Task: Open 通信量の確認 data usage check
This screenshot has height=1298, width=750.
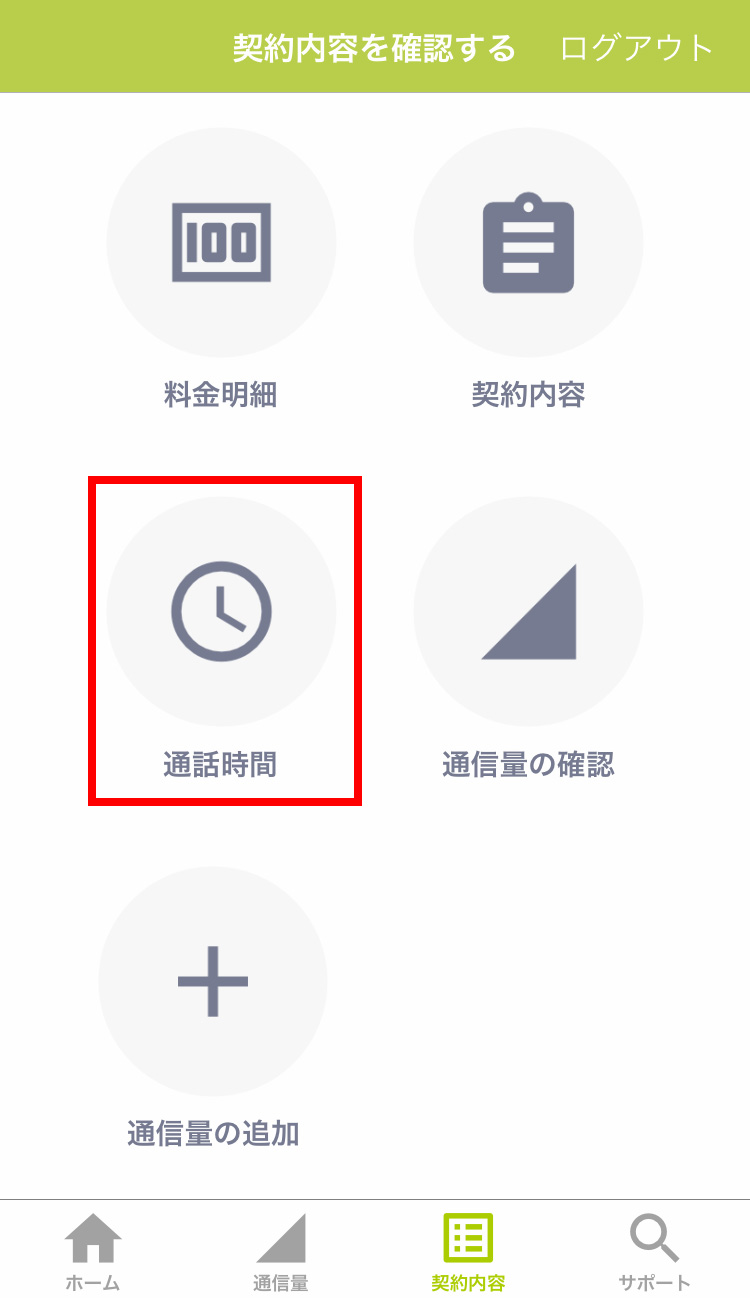Action: point(528,612)
